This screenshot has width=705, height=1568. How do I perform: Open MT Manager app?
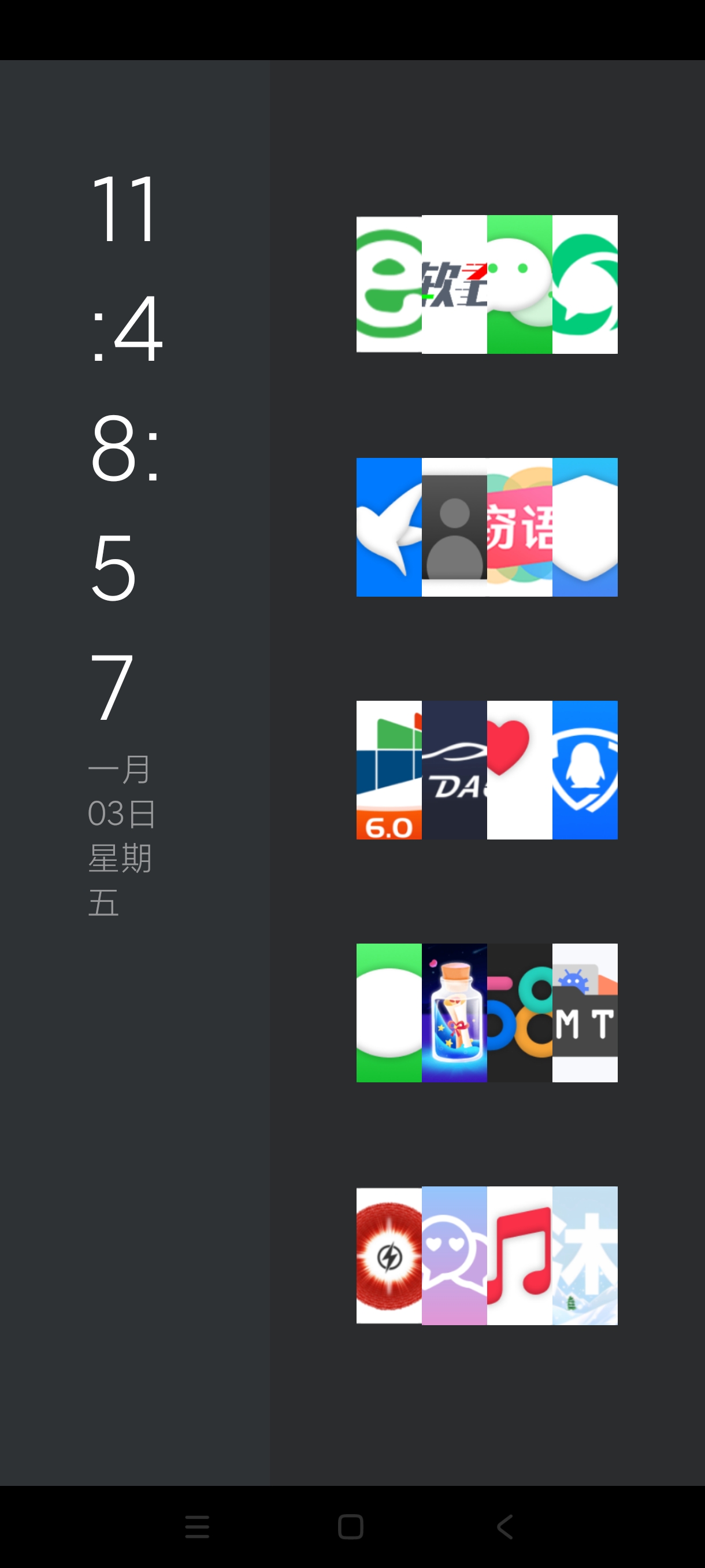pos(585,1013)
